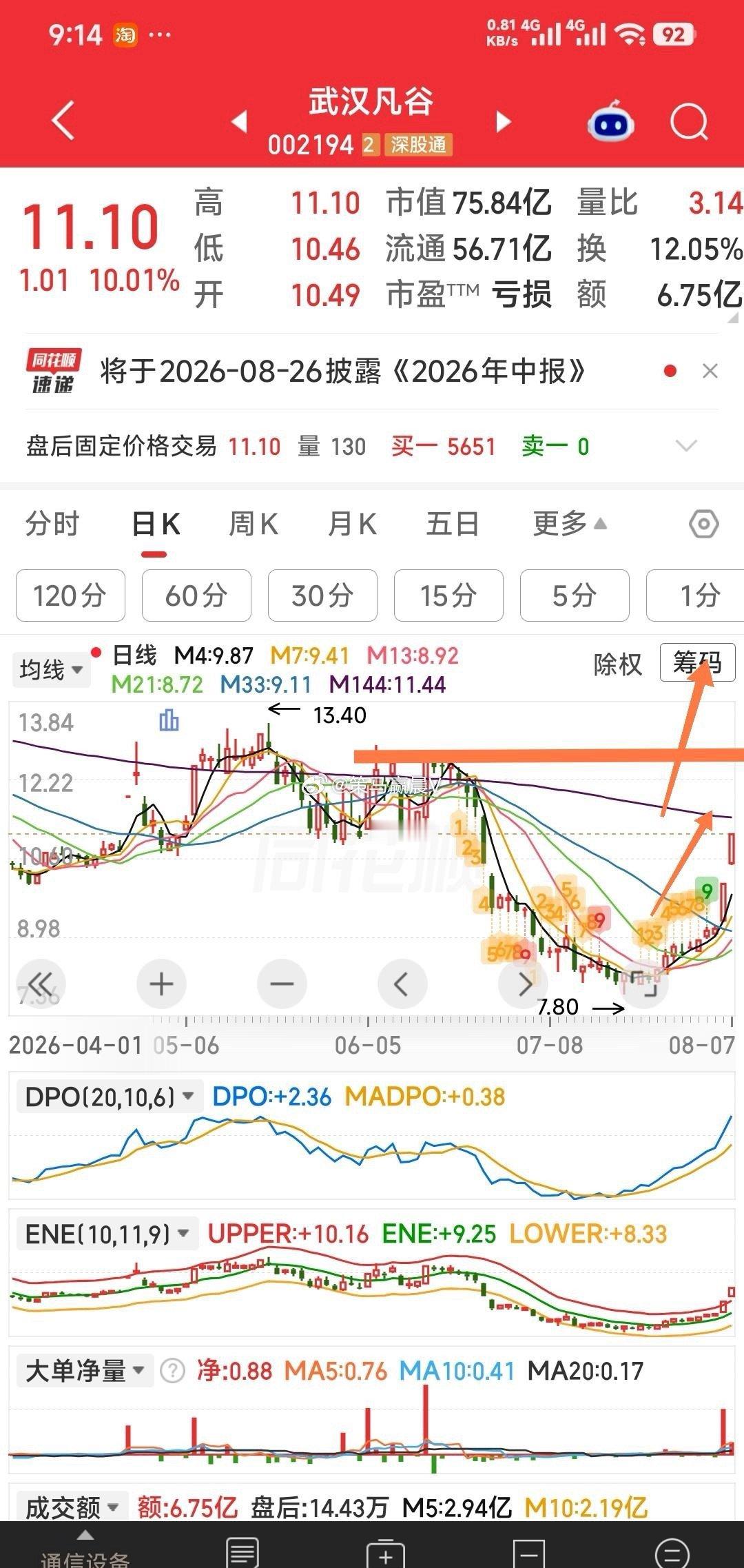The image size is (744, 1568).
Task: Zoom out the K-line with minus button
Action: (282, 984)
